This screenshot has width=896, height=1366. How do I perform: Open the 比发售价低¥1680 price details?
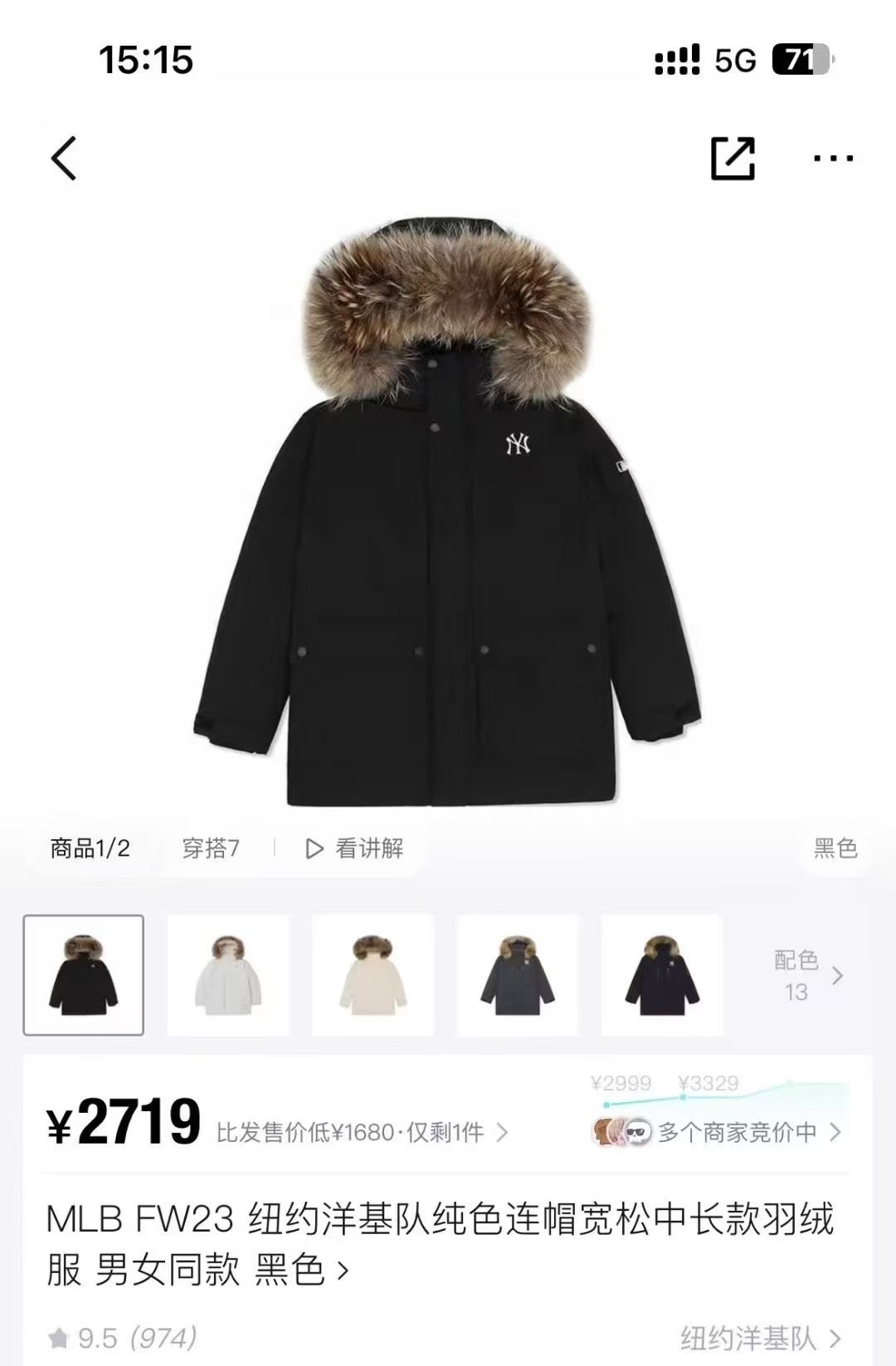[362, 1132]
